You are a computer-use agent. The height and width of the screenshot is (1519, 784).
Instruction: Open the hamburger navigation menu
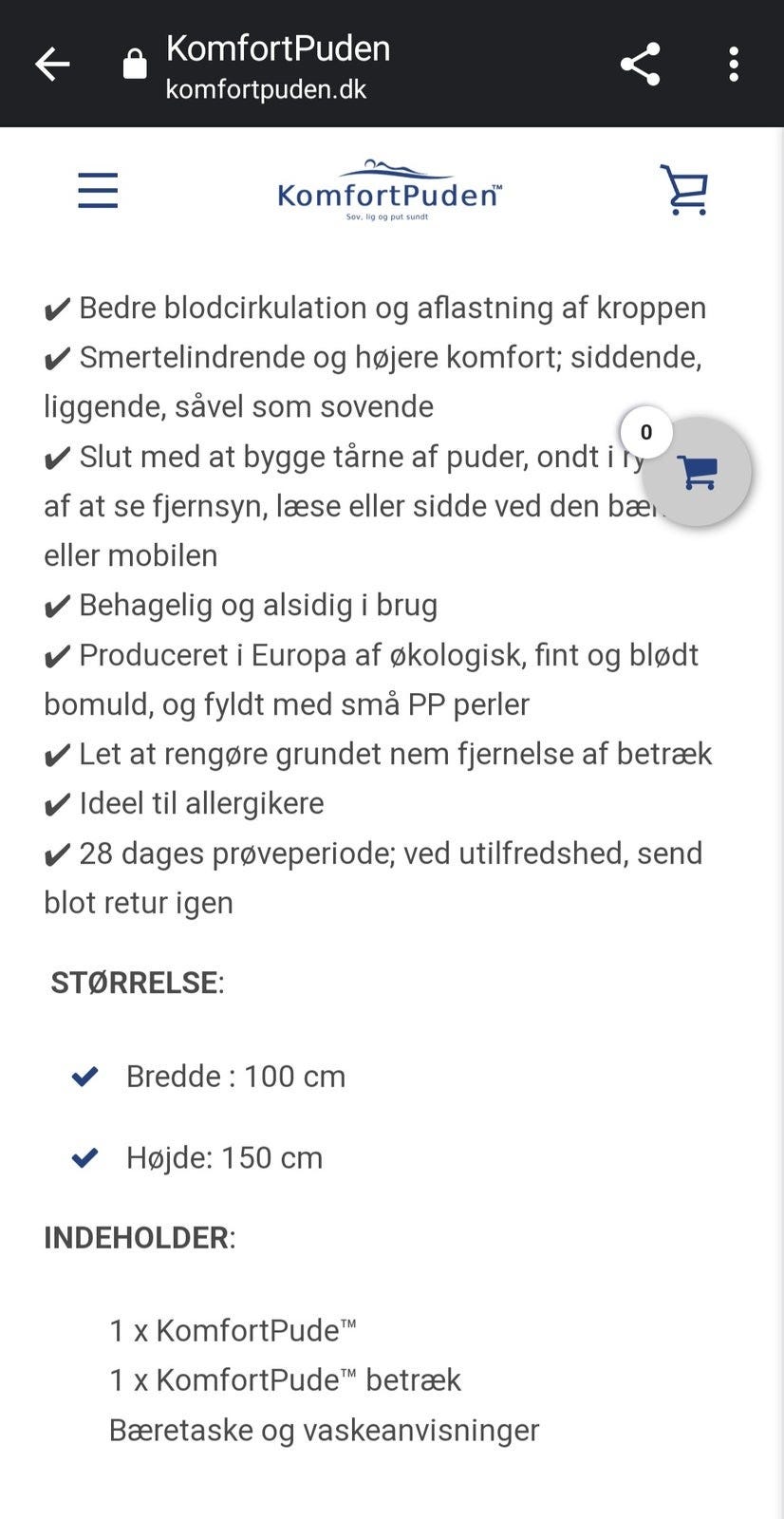pyautogui.click(x=97, y=190)
